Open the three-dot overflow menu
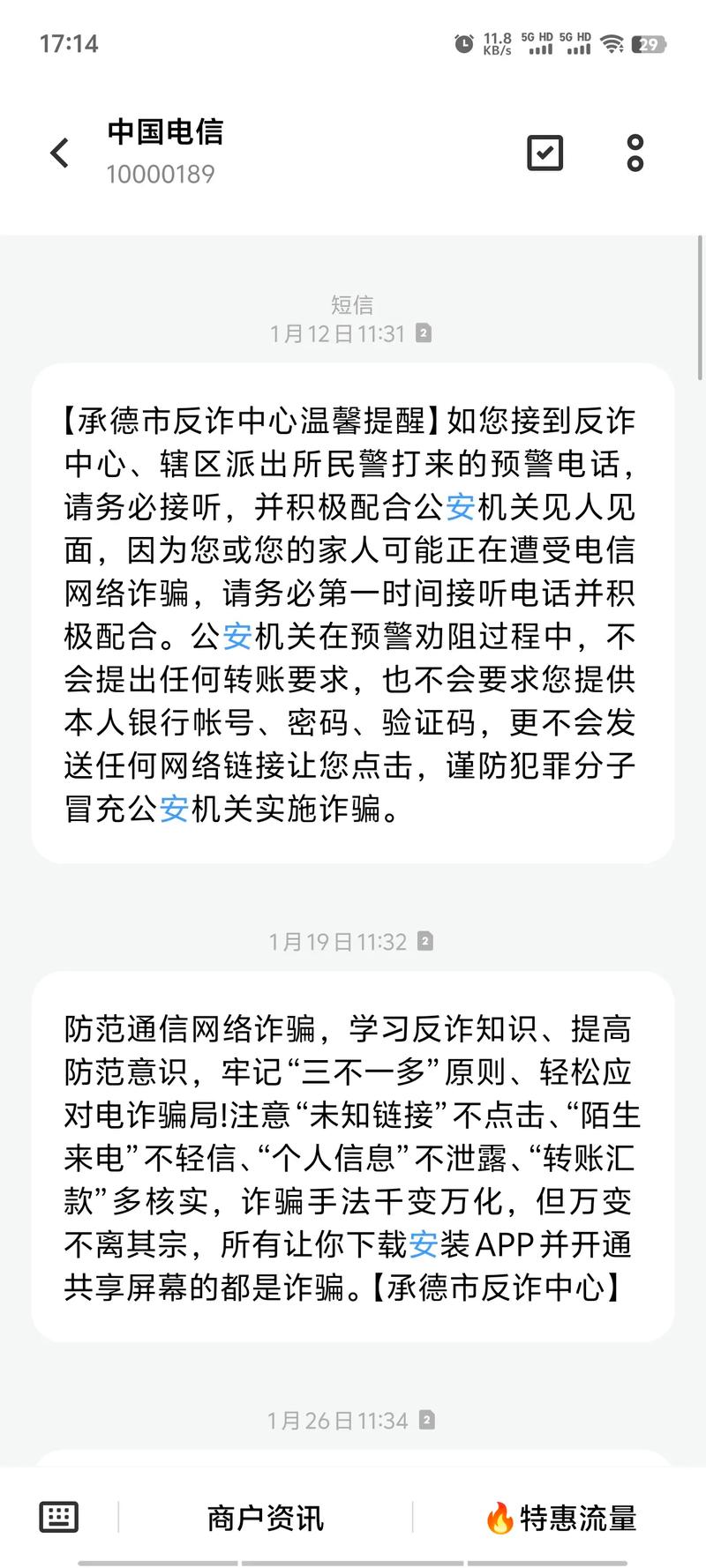Image resolution: width=706 pixels, height=1568 pixels. coord(635,153)
